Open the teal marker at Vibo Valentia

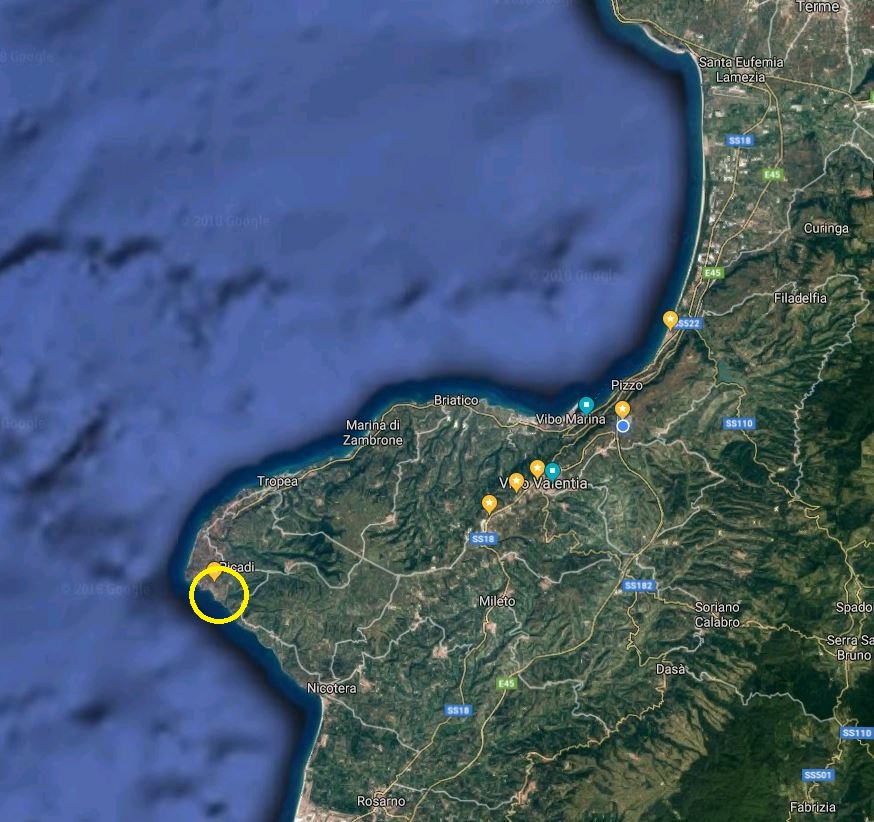[552, 470]
